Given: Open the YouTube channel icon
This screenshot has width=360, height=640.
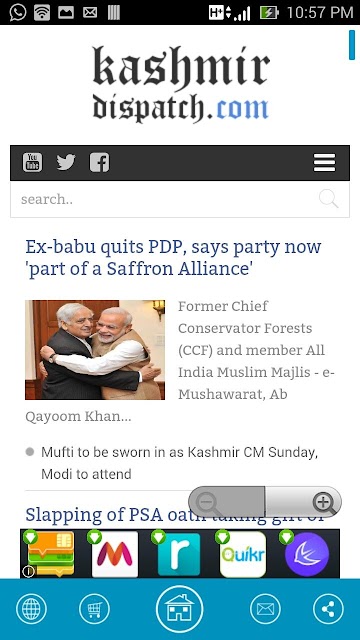Looking at the screenshot, I should click(x=32, y=162).
